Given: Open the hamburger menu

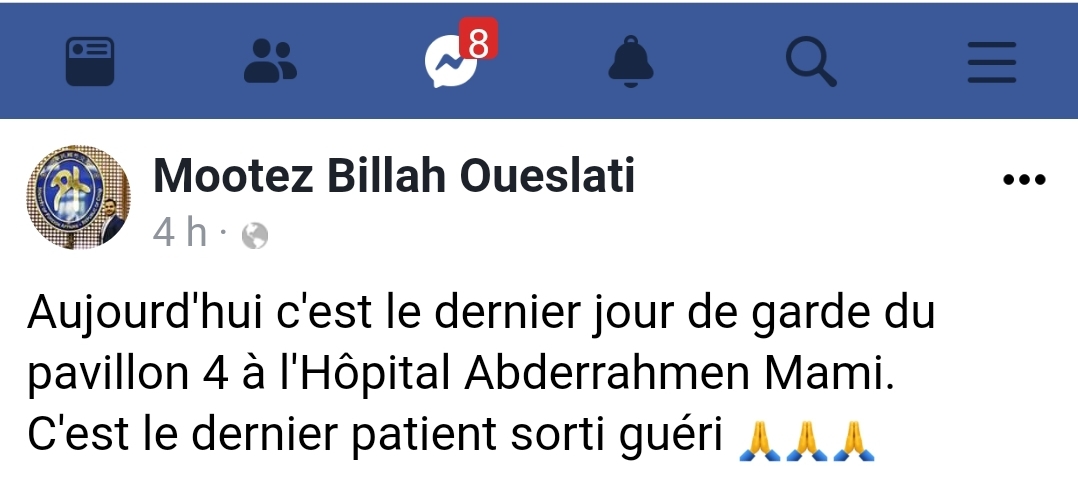Looking at the screenshot, I should pyautogui.click(x=991, y=62).
